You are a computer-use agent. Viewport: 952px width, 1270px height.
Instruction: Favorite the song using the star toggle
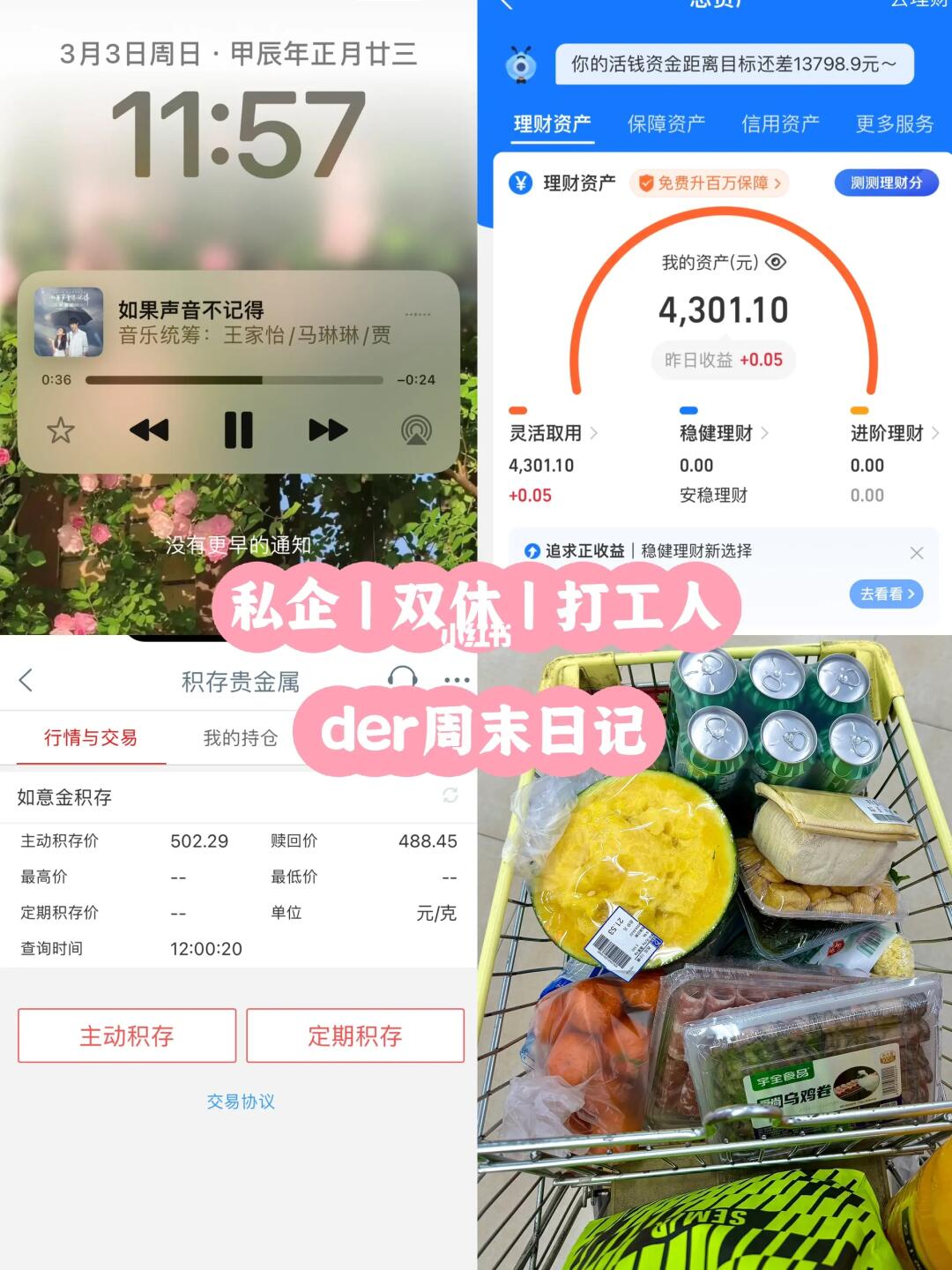(x=60, y=430)
